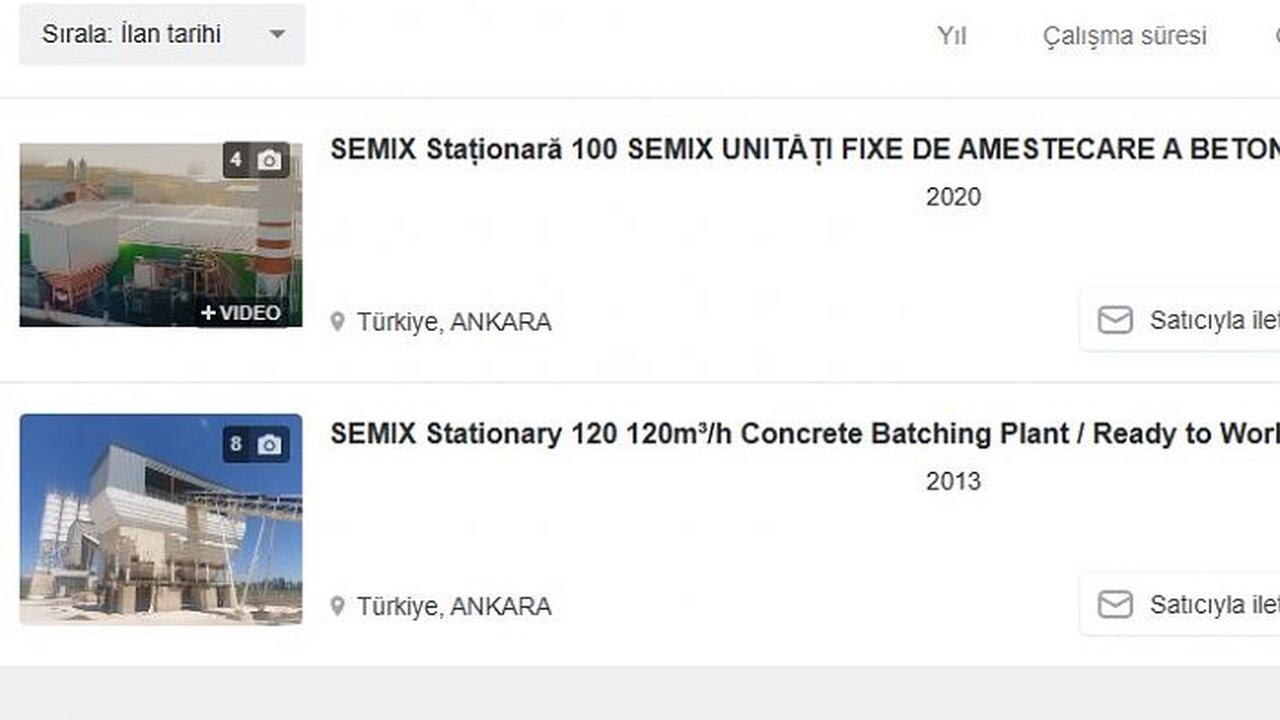
Task: Open the Sırala: İlan tarihi sort dropdown
Action: pyautogui.click(x=162, y=35)
